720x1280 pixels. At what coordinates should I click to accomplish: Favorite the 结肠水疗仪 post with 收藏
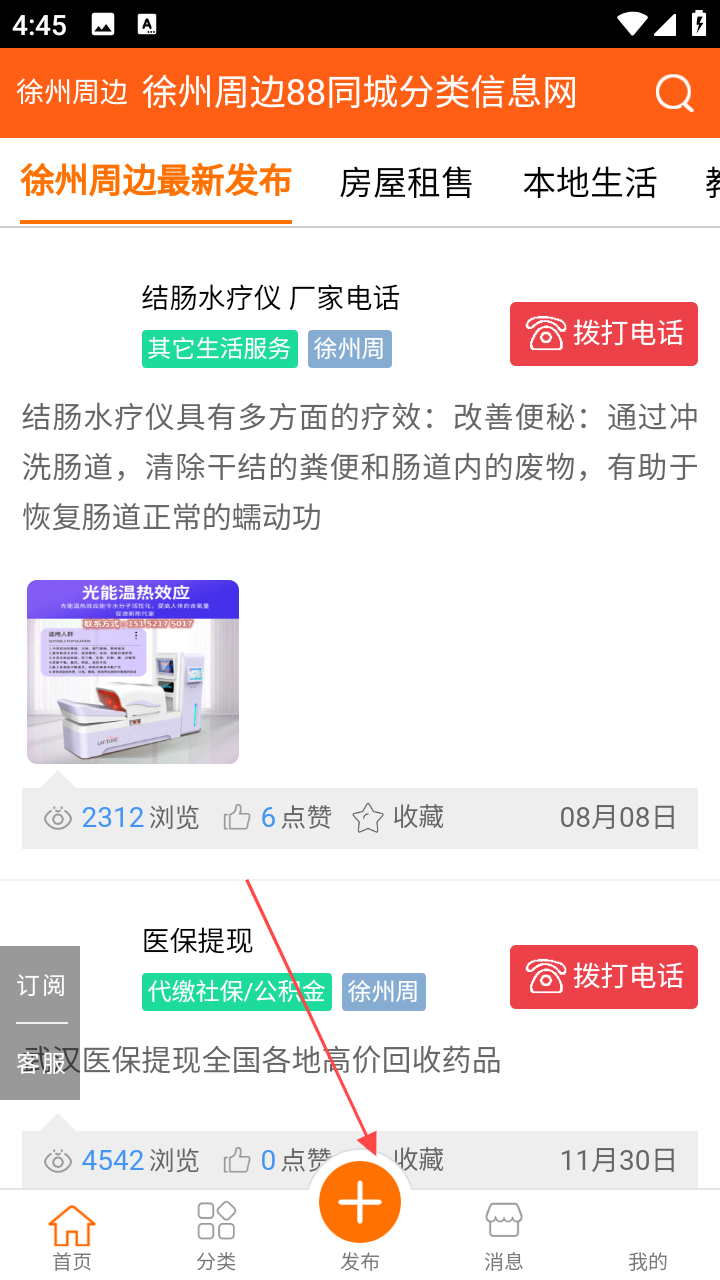[398, 818]
